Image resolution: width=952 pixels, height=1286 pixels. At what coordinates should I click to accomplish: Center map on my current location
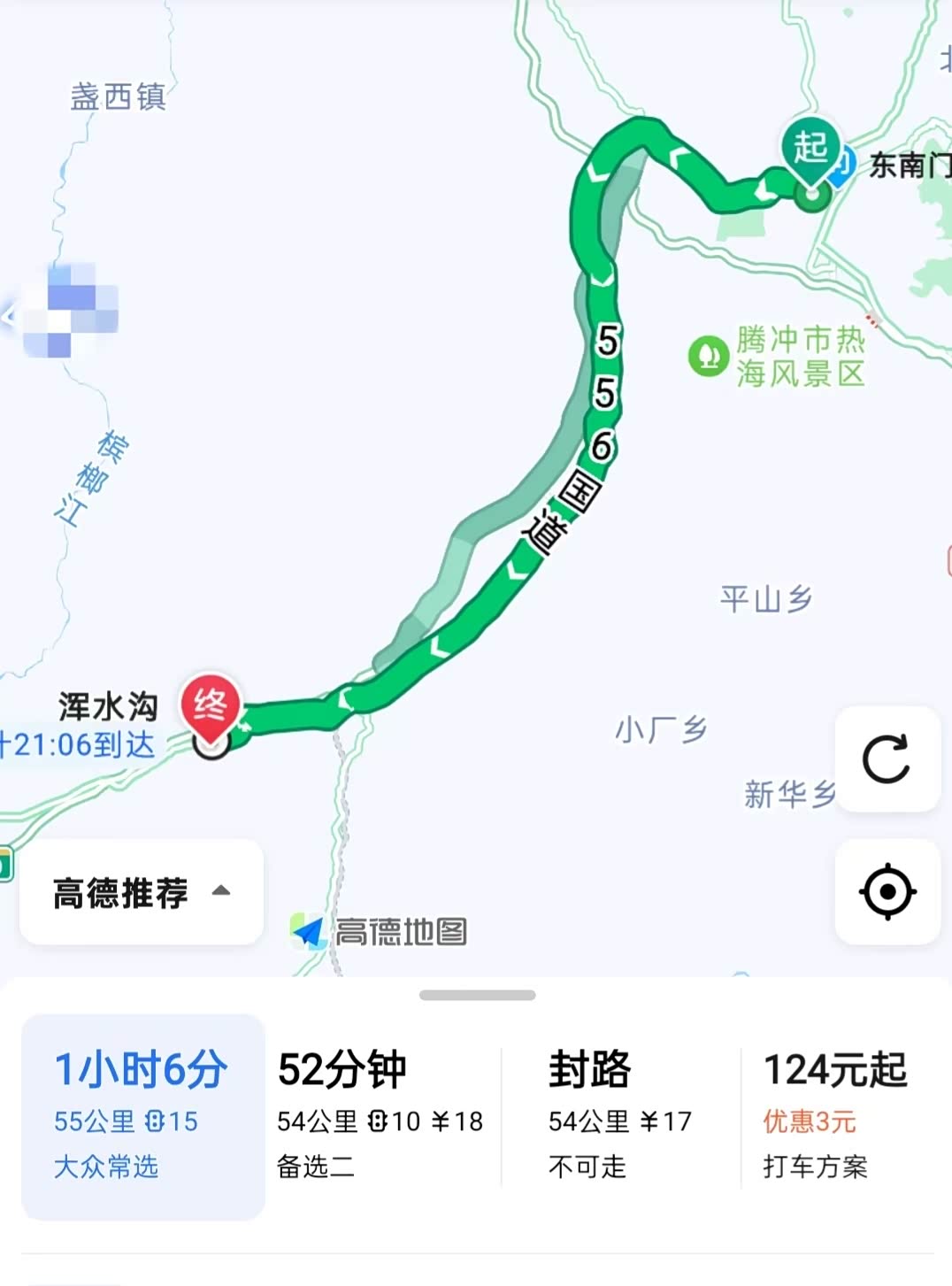pos(887,891)
